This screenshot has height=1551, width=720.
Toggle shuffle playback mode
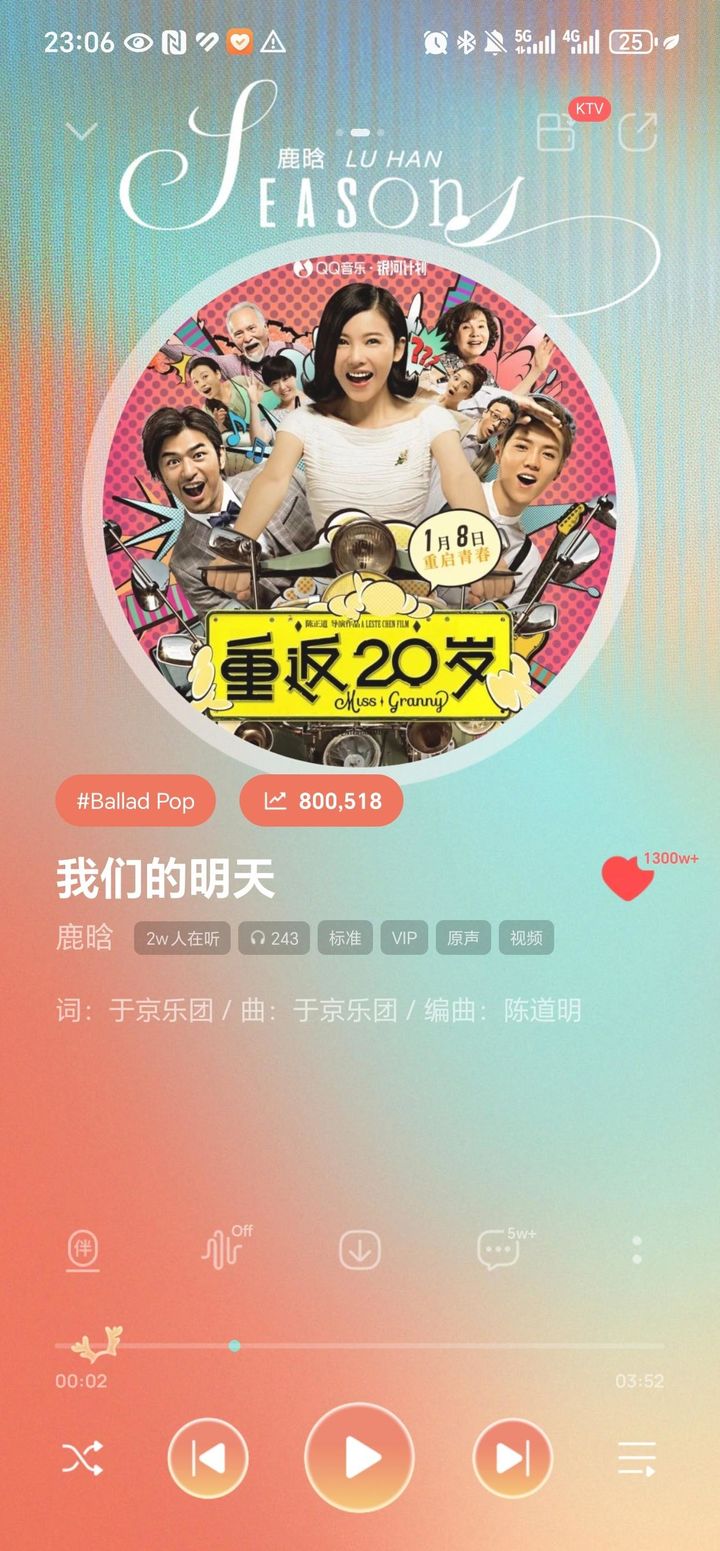tap(82, 1460)
